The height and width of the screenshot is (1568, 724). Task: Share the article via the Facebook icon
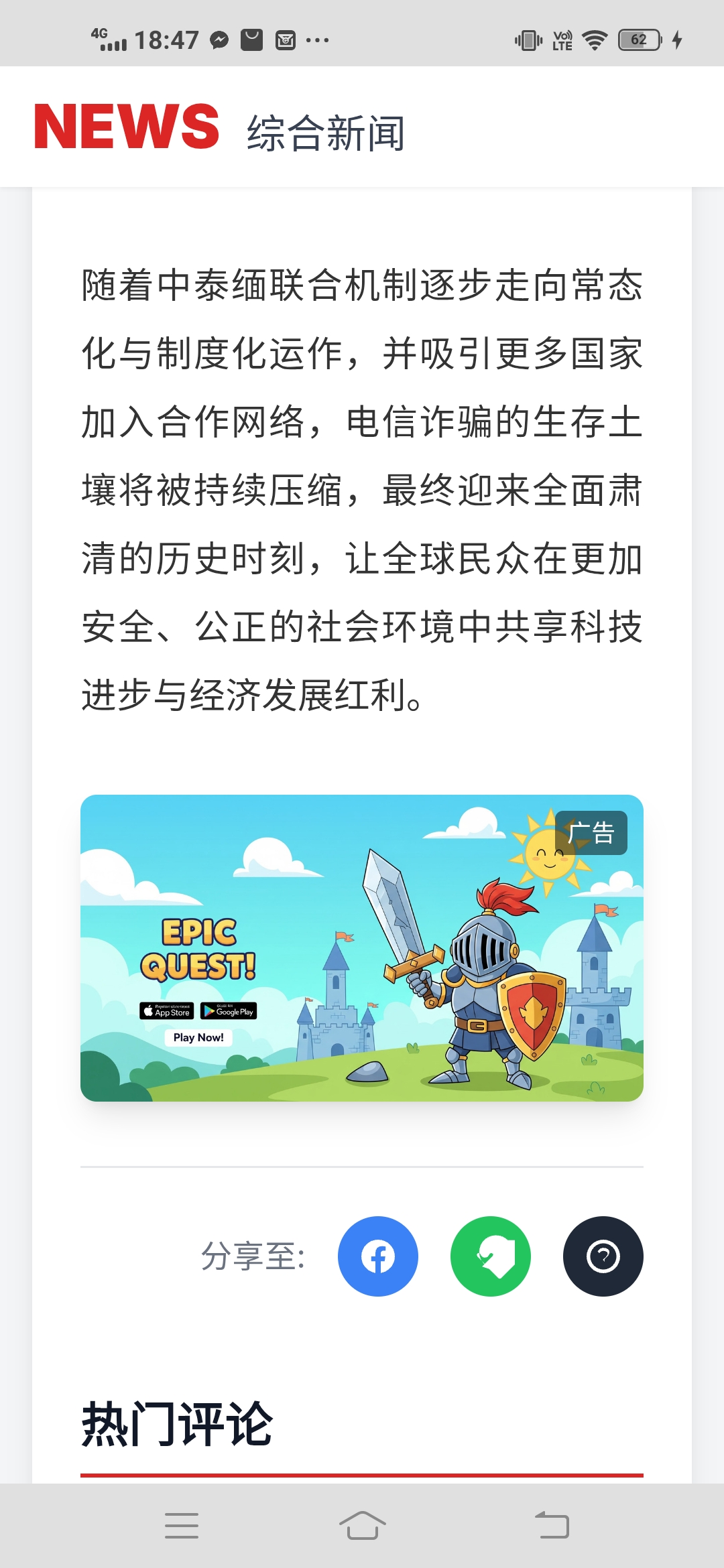pyautogui.click(x=377, y=1256)
